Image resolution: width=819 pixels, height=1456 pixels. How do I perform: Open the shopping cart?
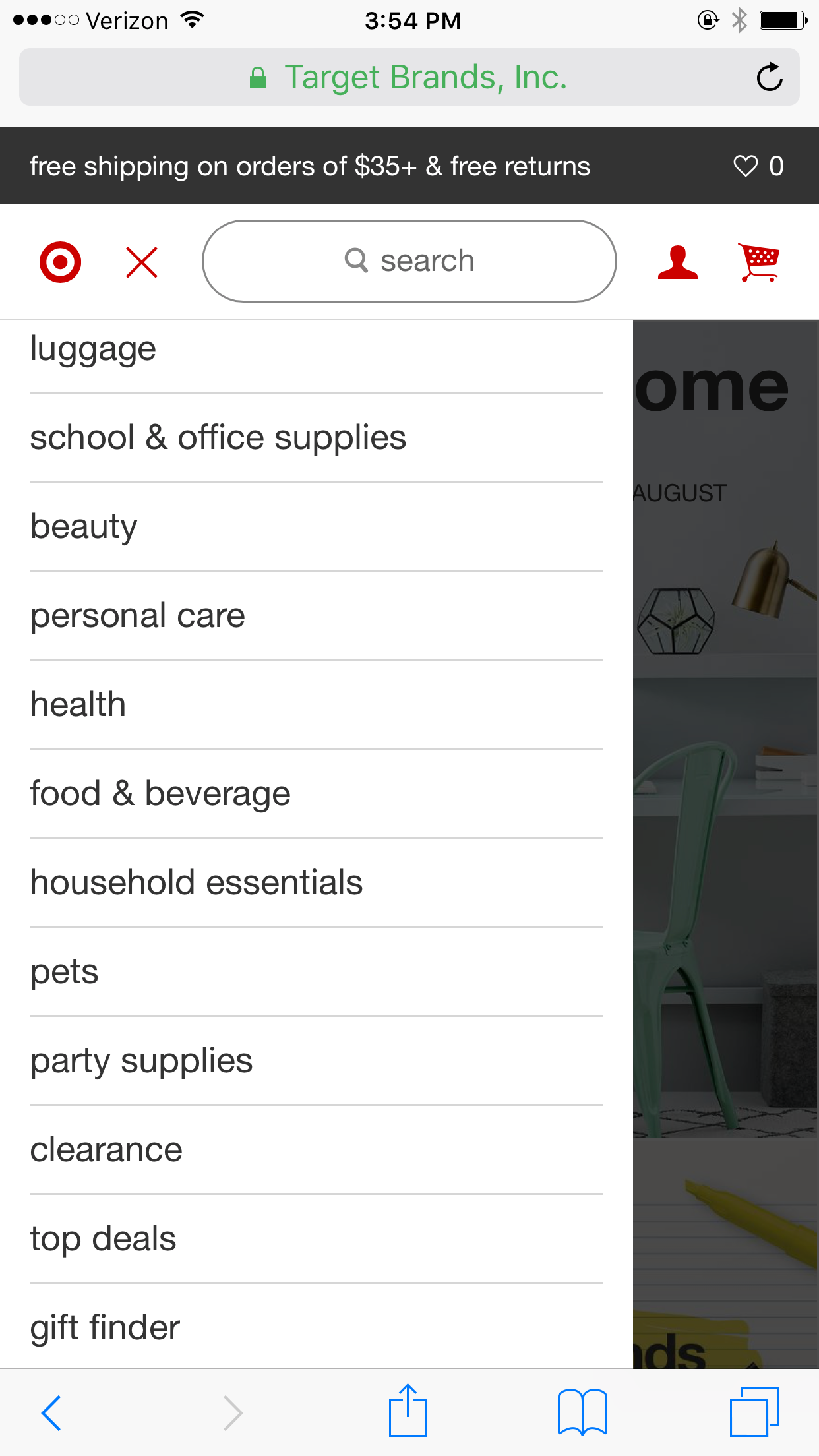click(759, 262)
